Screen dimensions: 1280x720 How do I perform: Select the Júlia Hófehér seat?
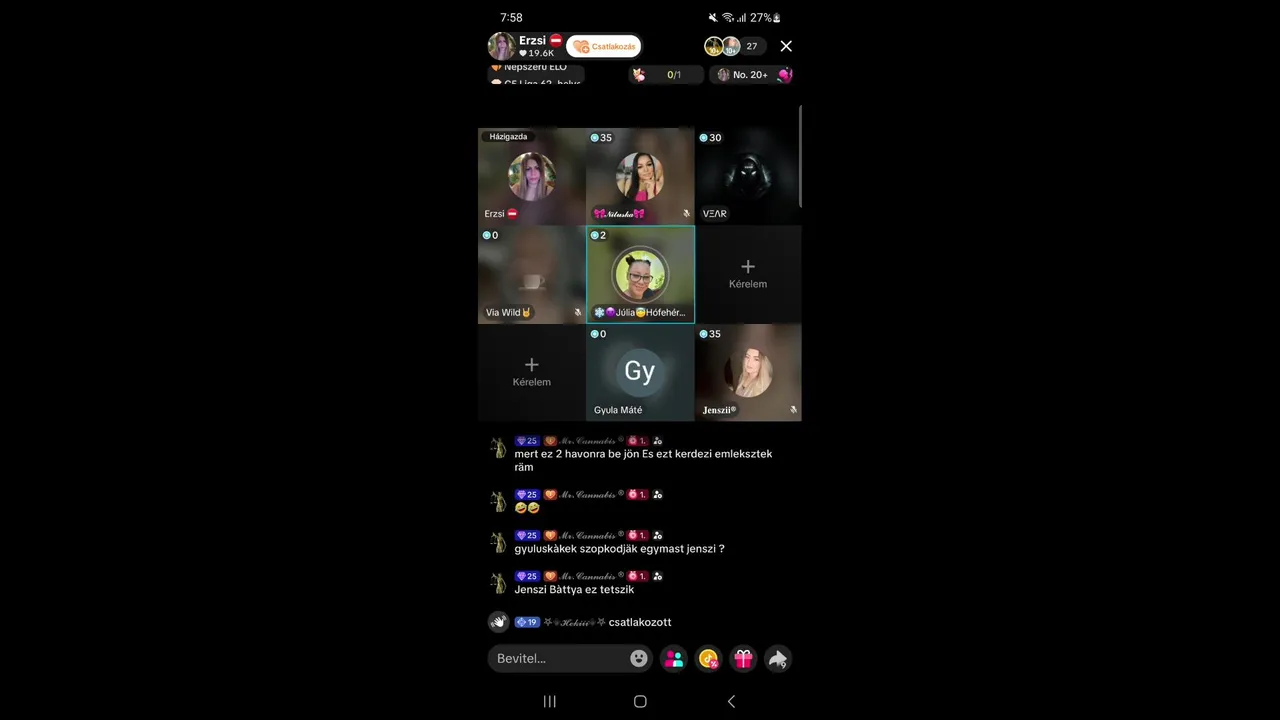point(640,274)
